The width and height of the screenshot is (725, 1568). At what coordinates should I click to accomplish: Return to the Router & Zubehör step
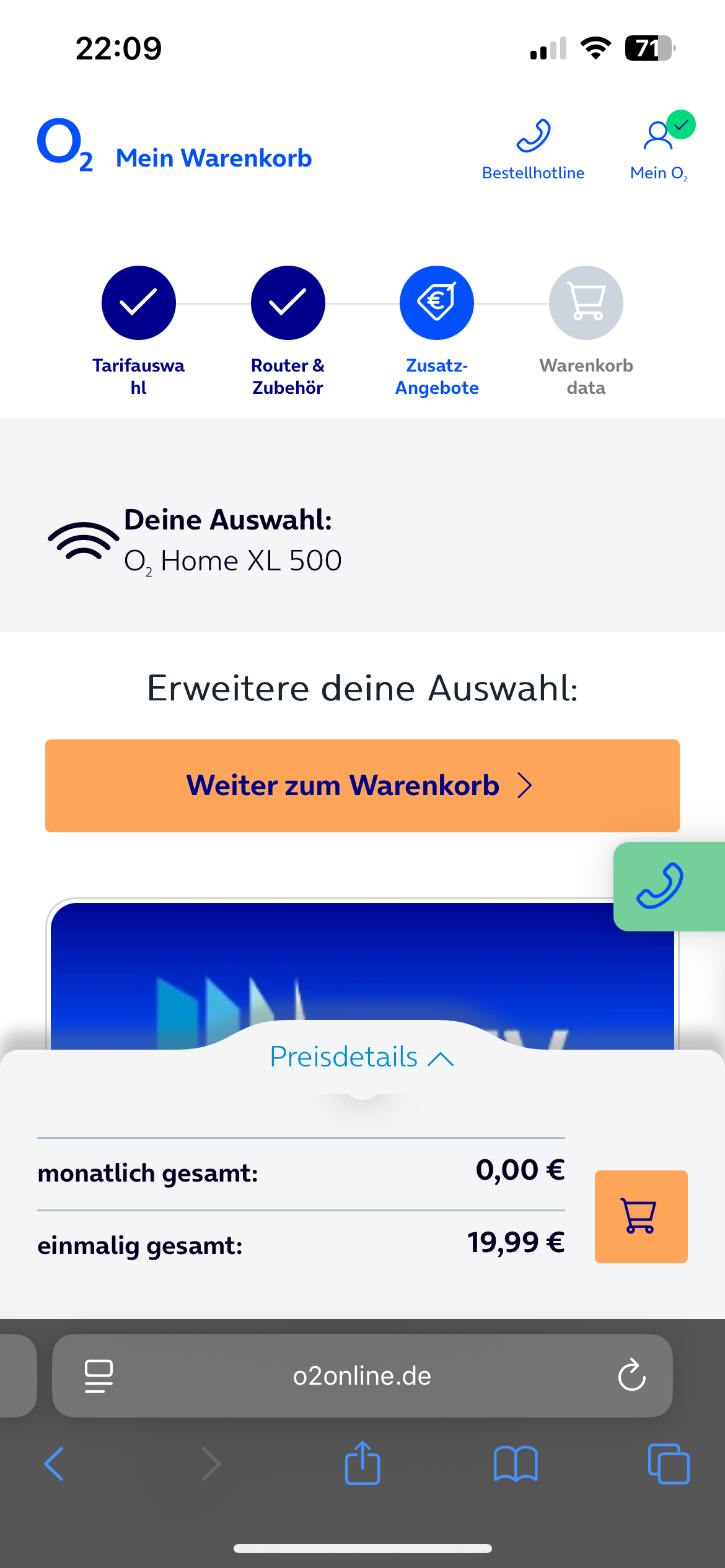[288, 303]
